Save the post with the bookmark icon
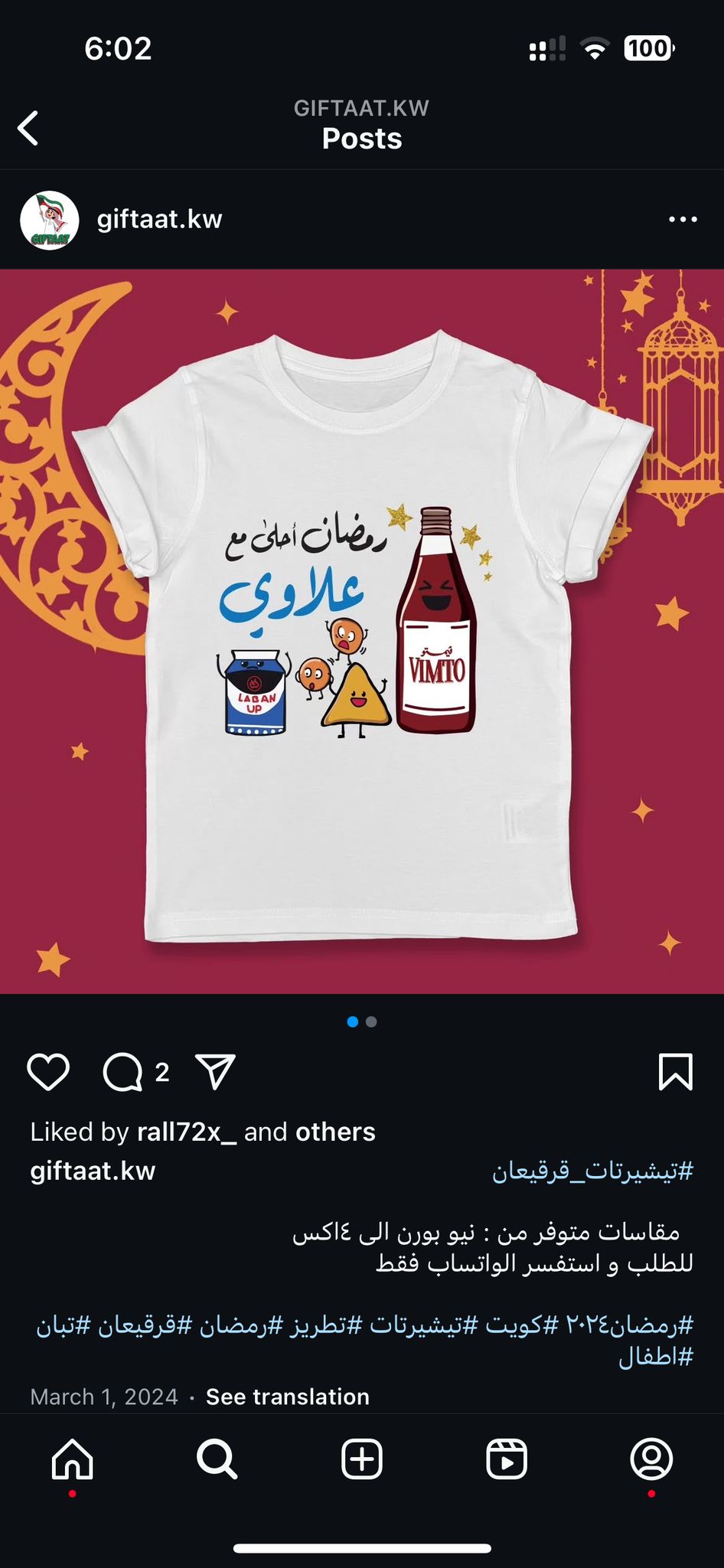Viewport: 724px width, 1568px height. tap(676, 1072)
